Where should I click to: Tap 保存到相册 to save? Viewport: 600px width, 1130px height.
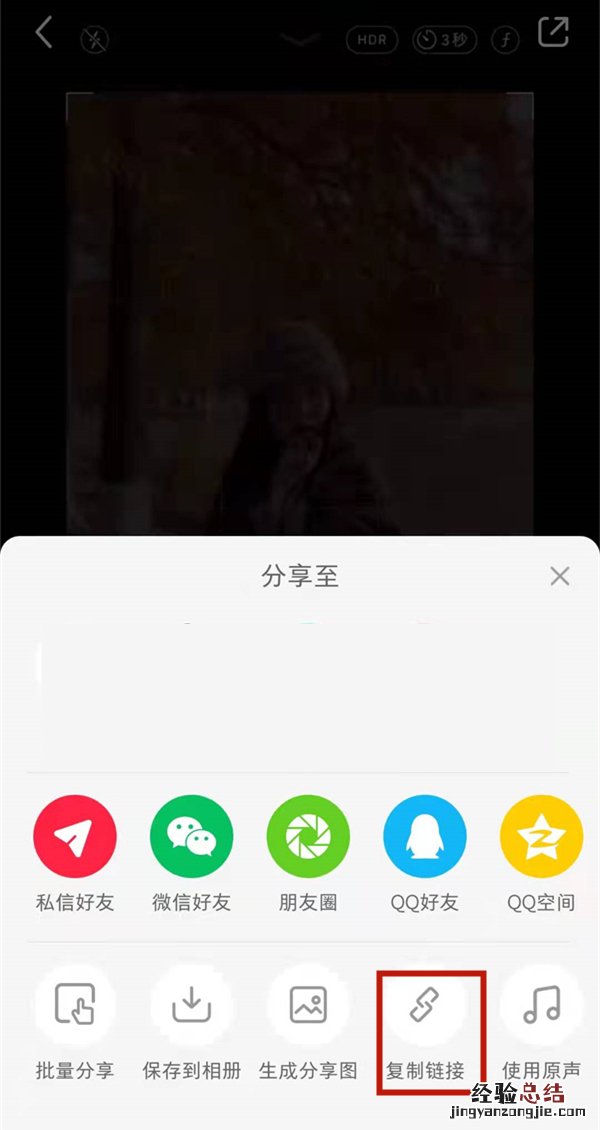(192, 1006)
